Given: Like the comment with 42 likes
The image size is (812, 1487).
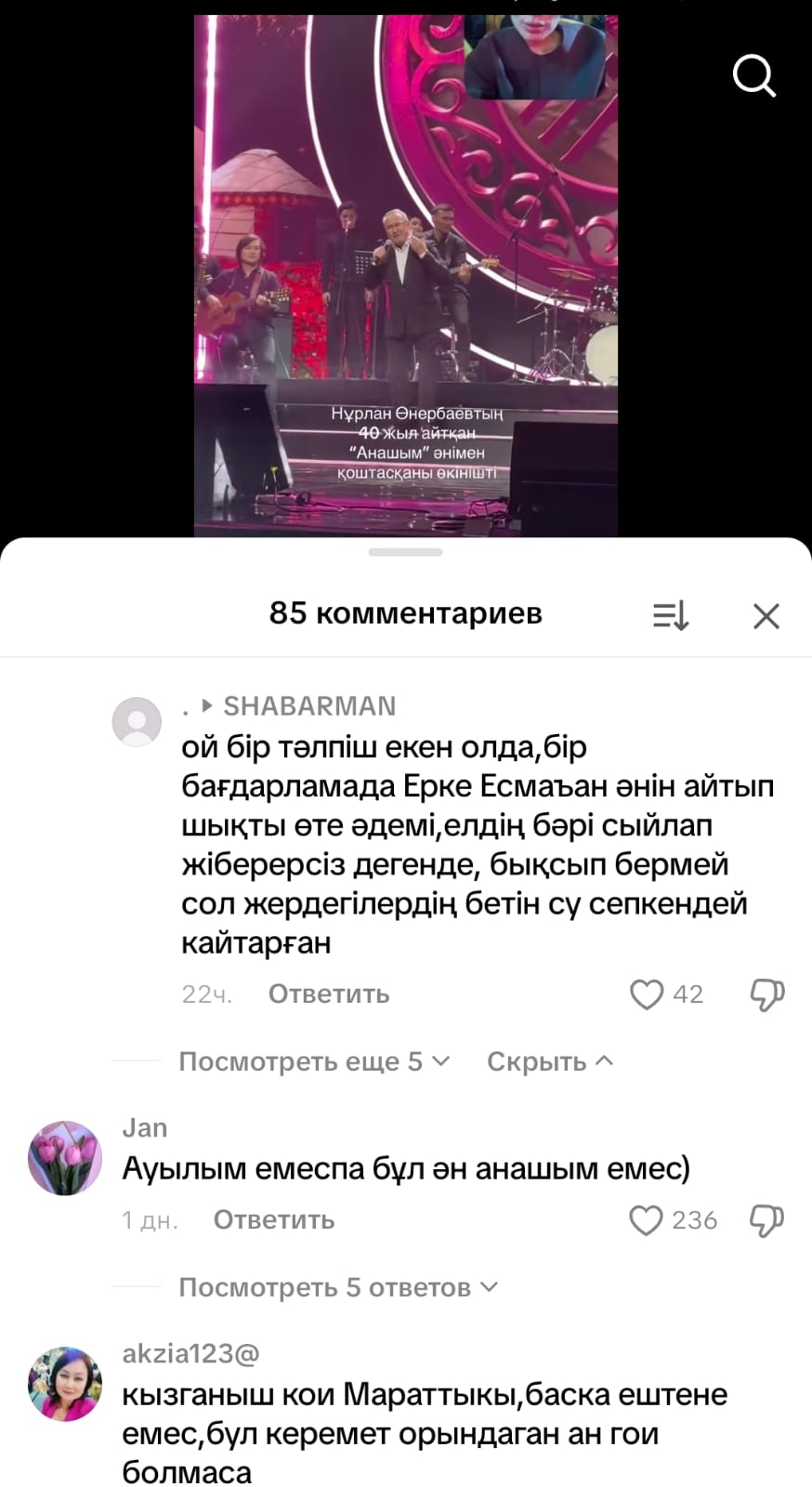Looking at the screenshot, I should point(647,994).
